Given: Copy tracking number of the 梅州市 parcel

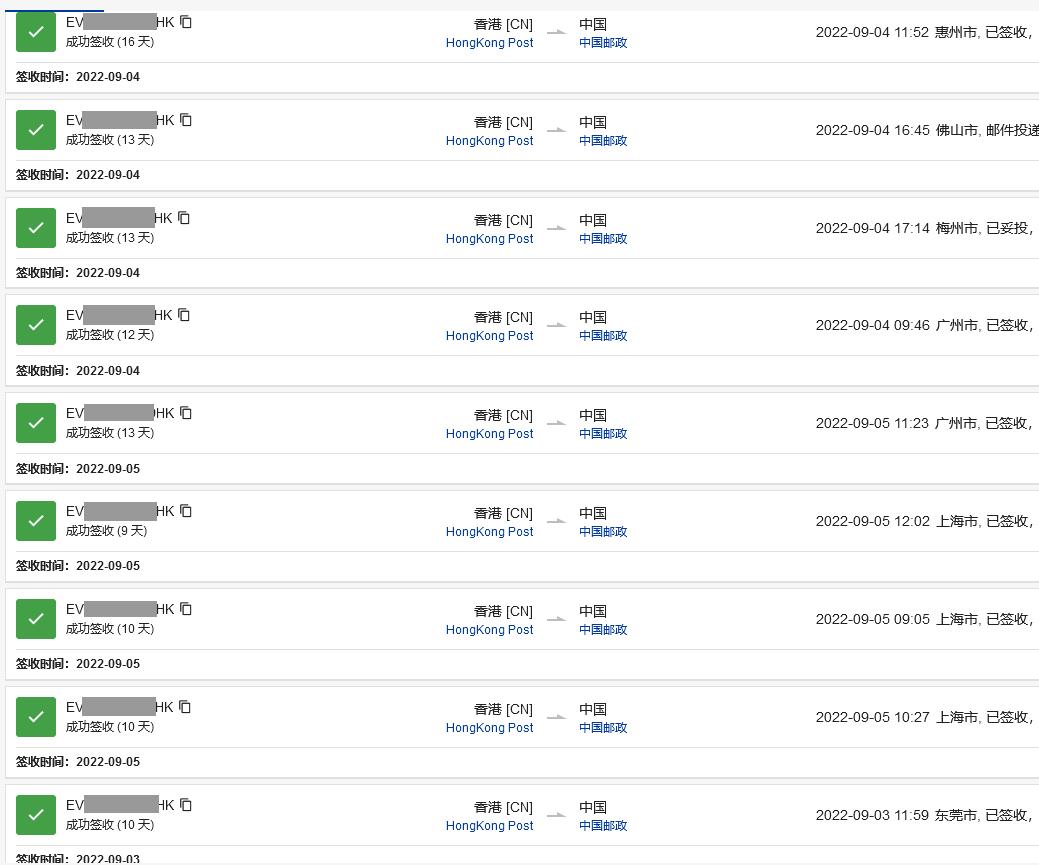Looking at the screenshot, I should (x=184, y=218).
